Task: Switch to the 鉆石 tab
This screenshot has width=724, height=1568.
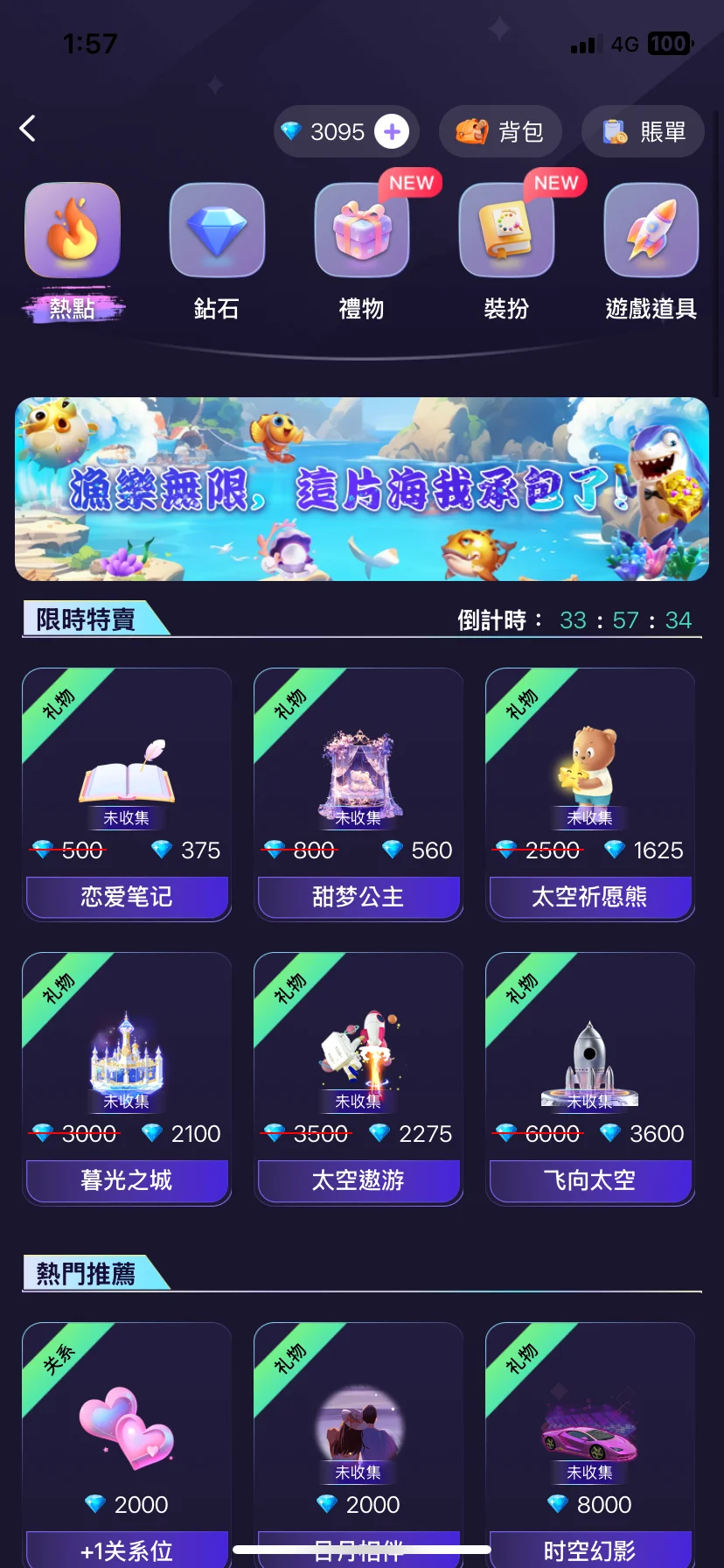Action: pyautogui.click(x=217, y=251)
